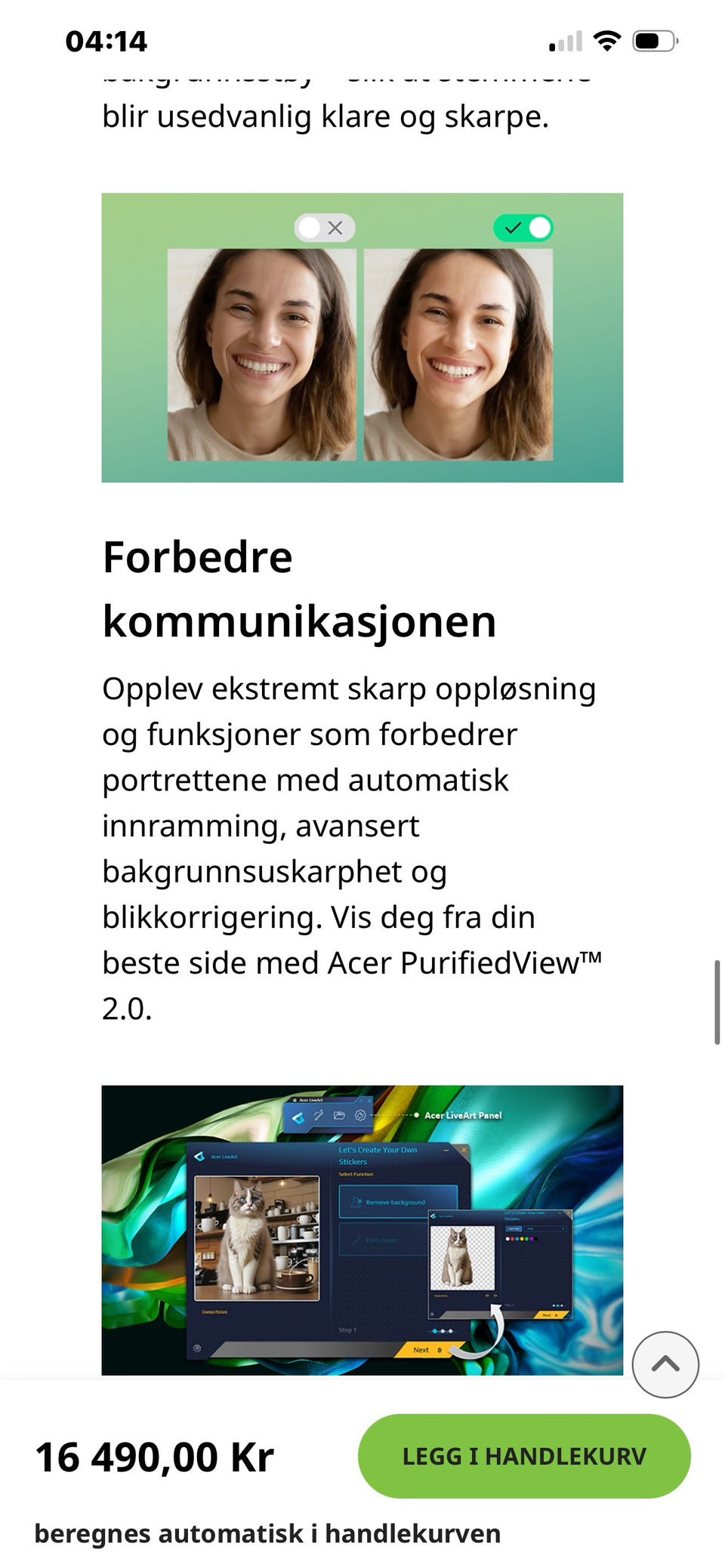
Task: Click the Acer LiveArt logo icon
Action: point(299,1115)
